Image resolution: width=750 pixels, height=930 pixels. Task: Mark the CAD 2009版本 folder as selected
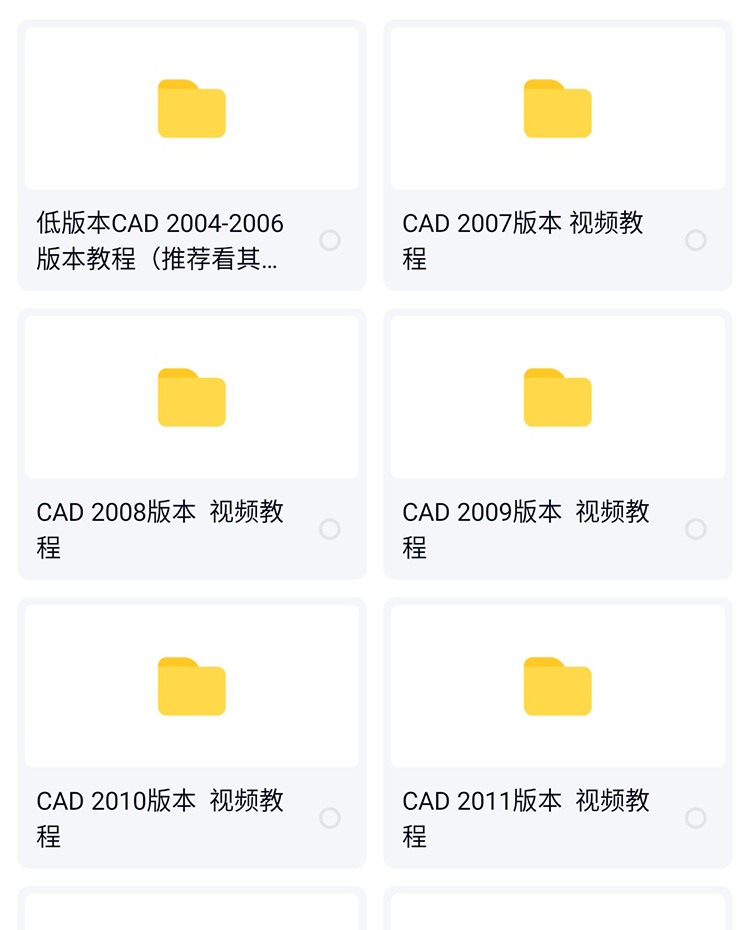(x=696, y=529)
